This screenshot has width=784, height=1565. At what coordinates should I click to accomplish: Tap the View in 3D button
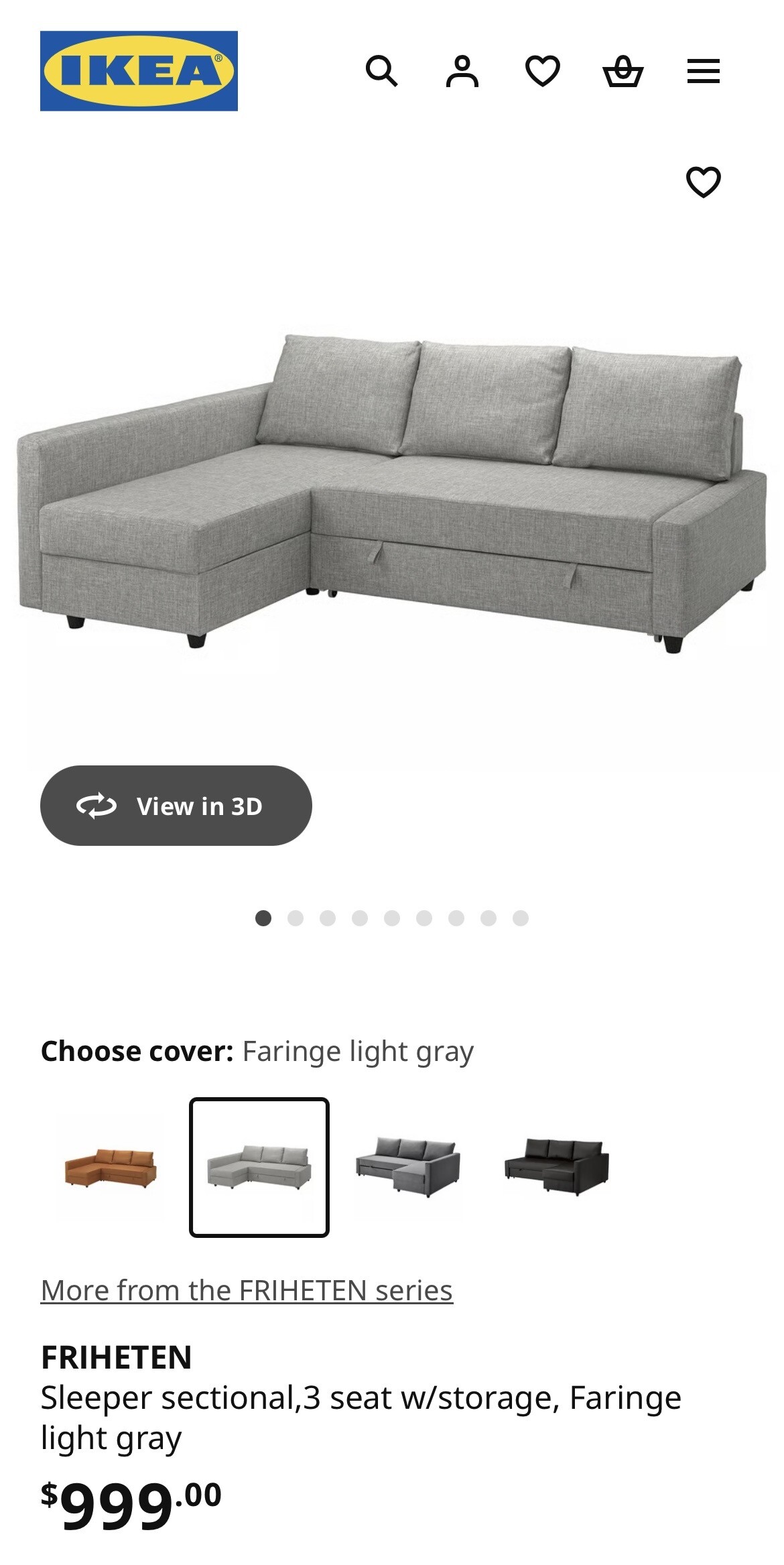pos(176,806)
